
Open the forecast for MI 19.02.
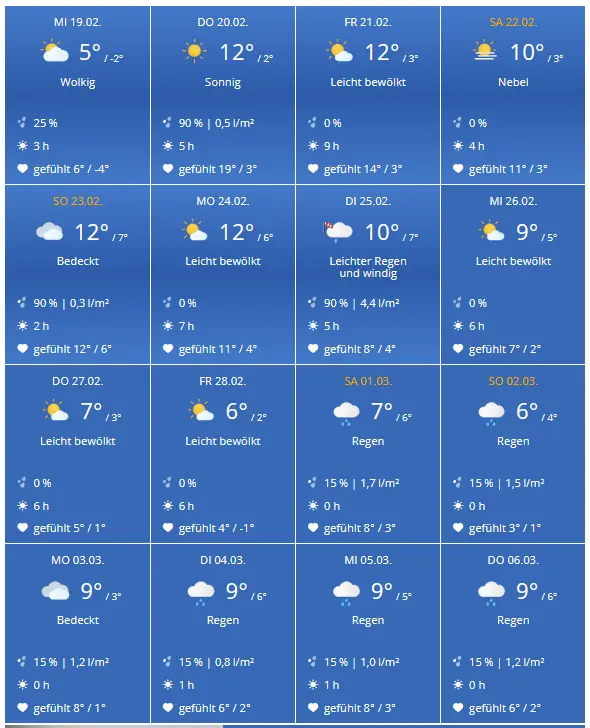pos(78,95)
